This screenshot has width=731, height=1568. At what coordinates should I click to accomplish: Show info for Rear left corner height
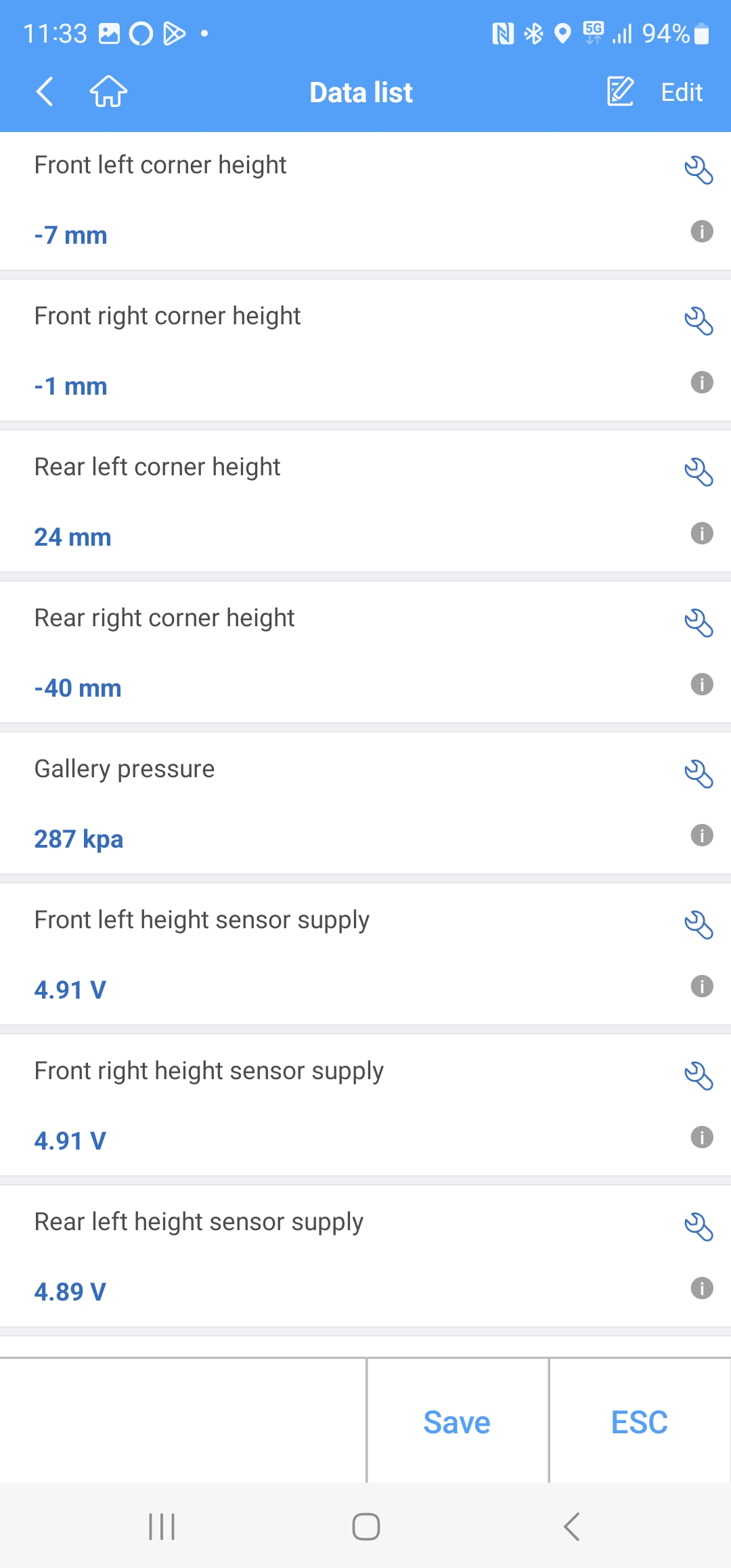coord(702,533)
